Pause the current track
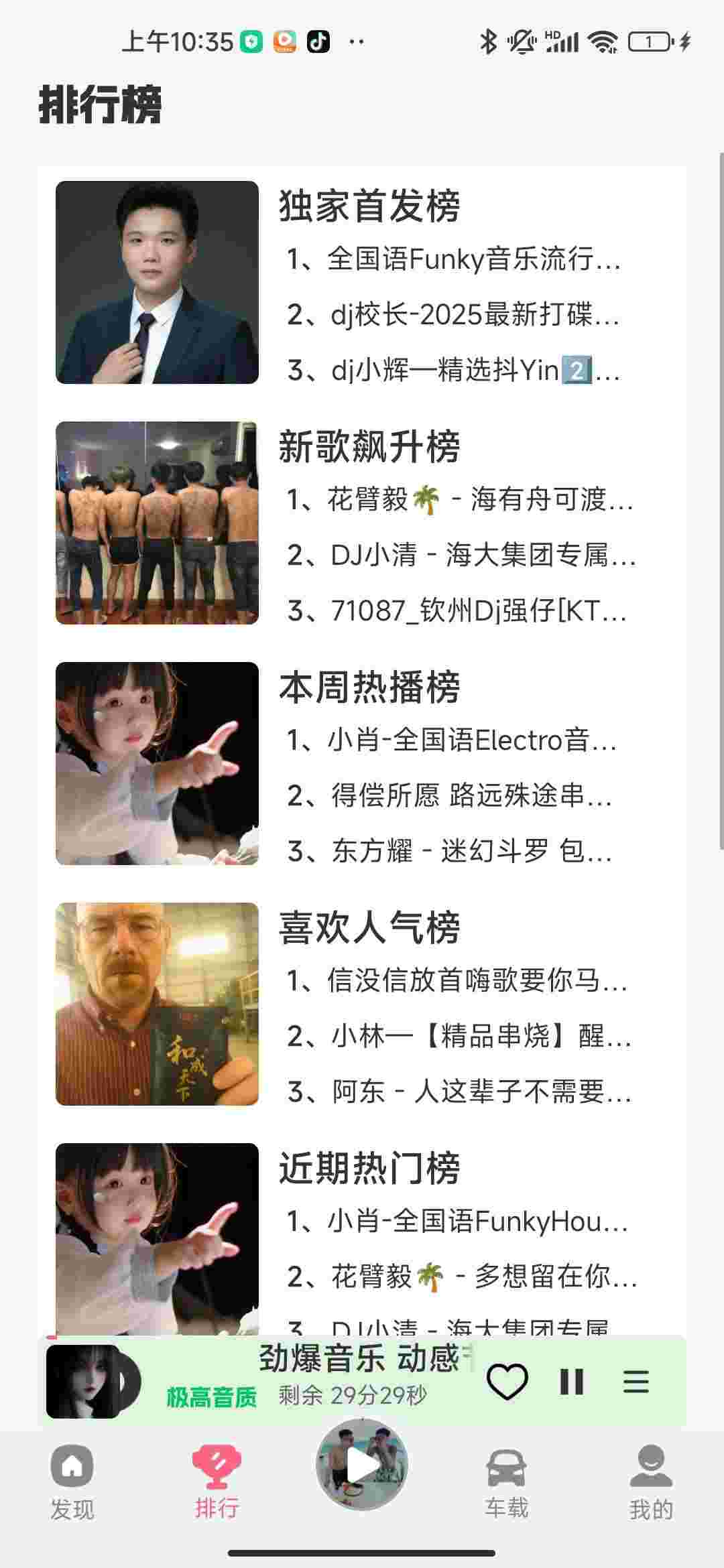The height and width of the screenshot is (1568, 724). [x=571, y=1382]
